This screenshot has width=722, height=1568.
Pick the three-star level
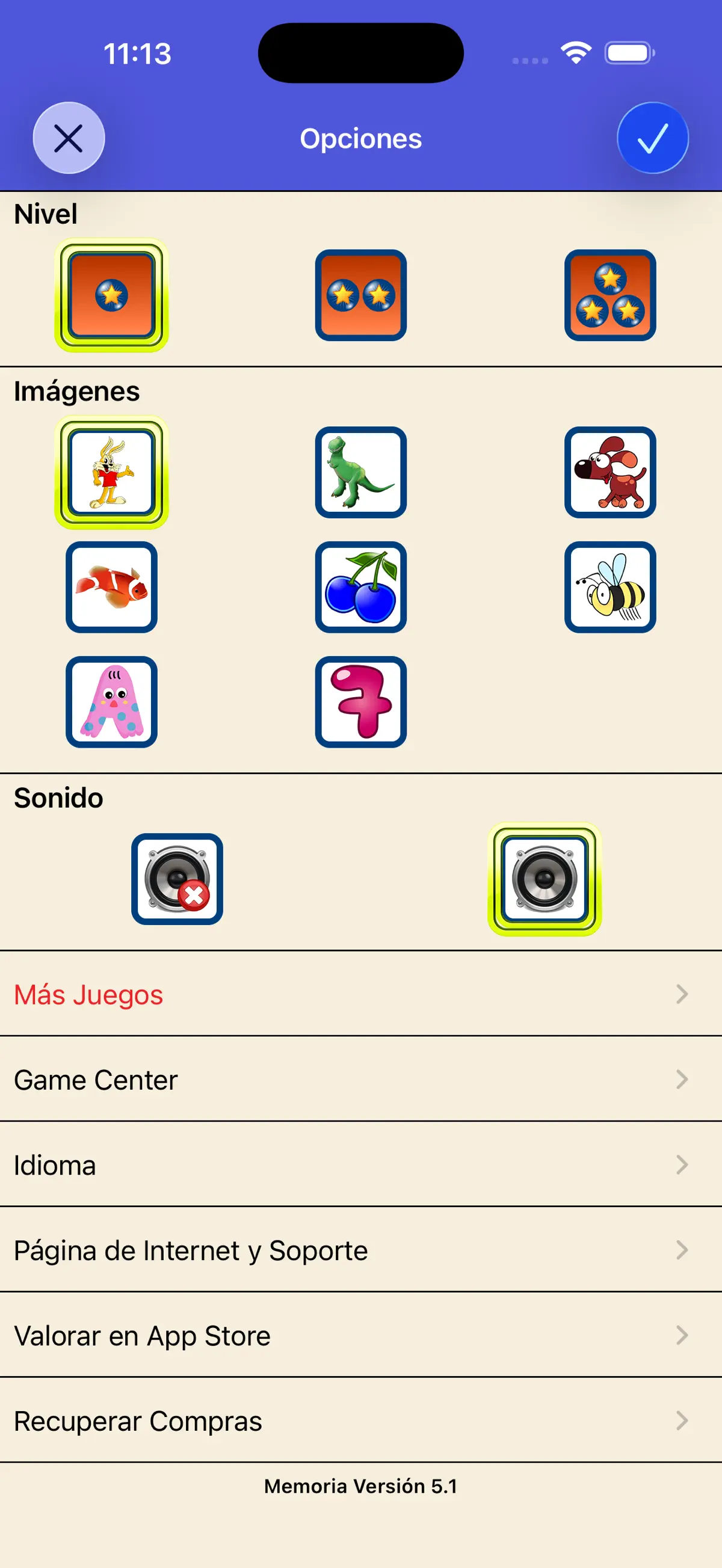pyautogui.click(x=610, y=295)
